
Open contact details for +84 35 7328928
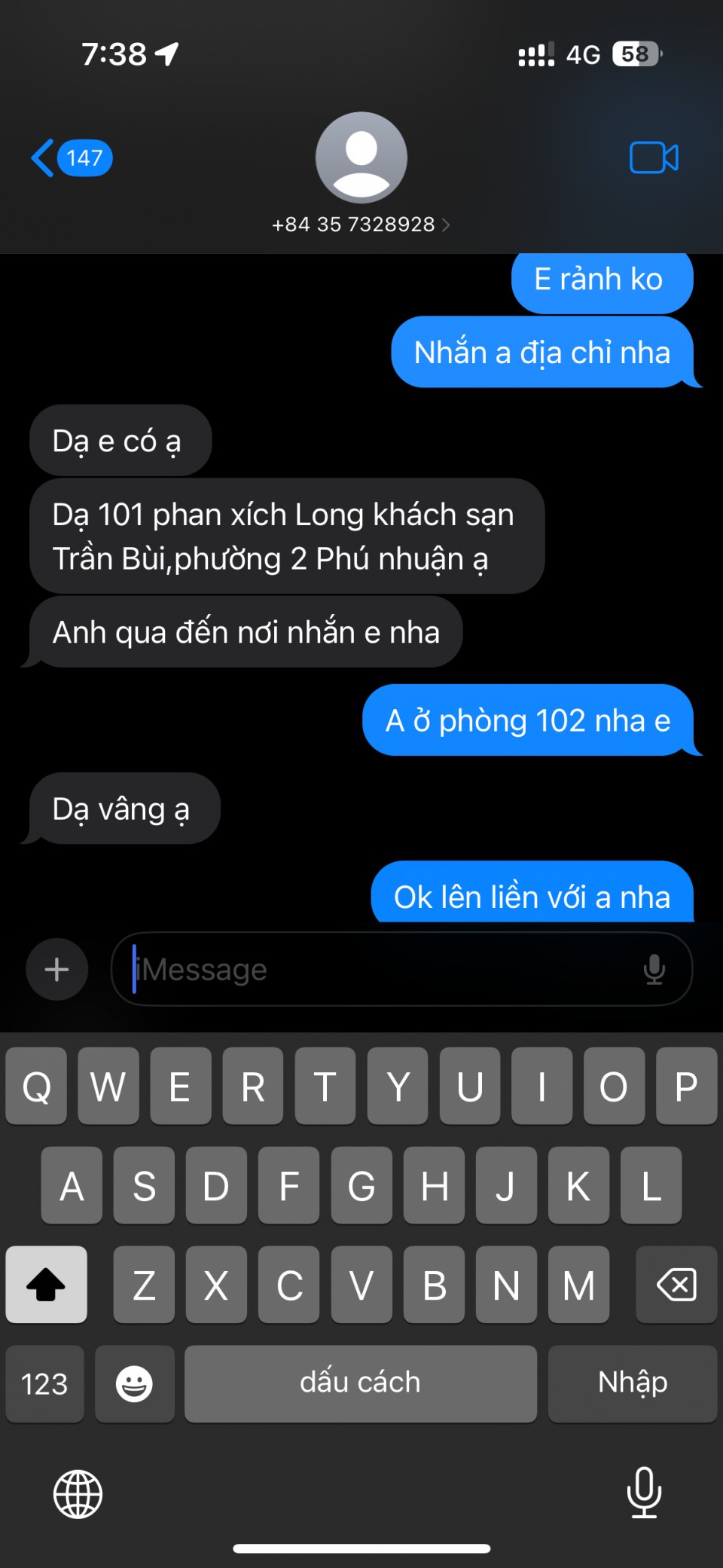click(361, 224)
